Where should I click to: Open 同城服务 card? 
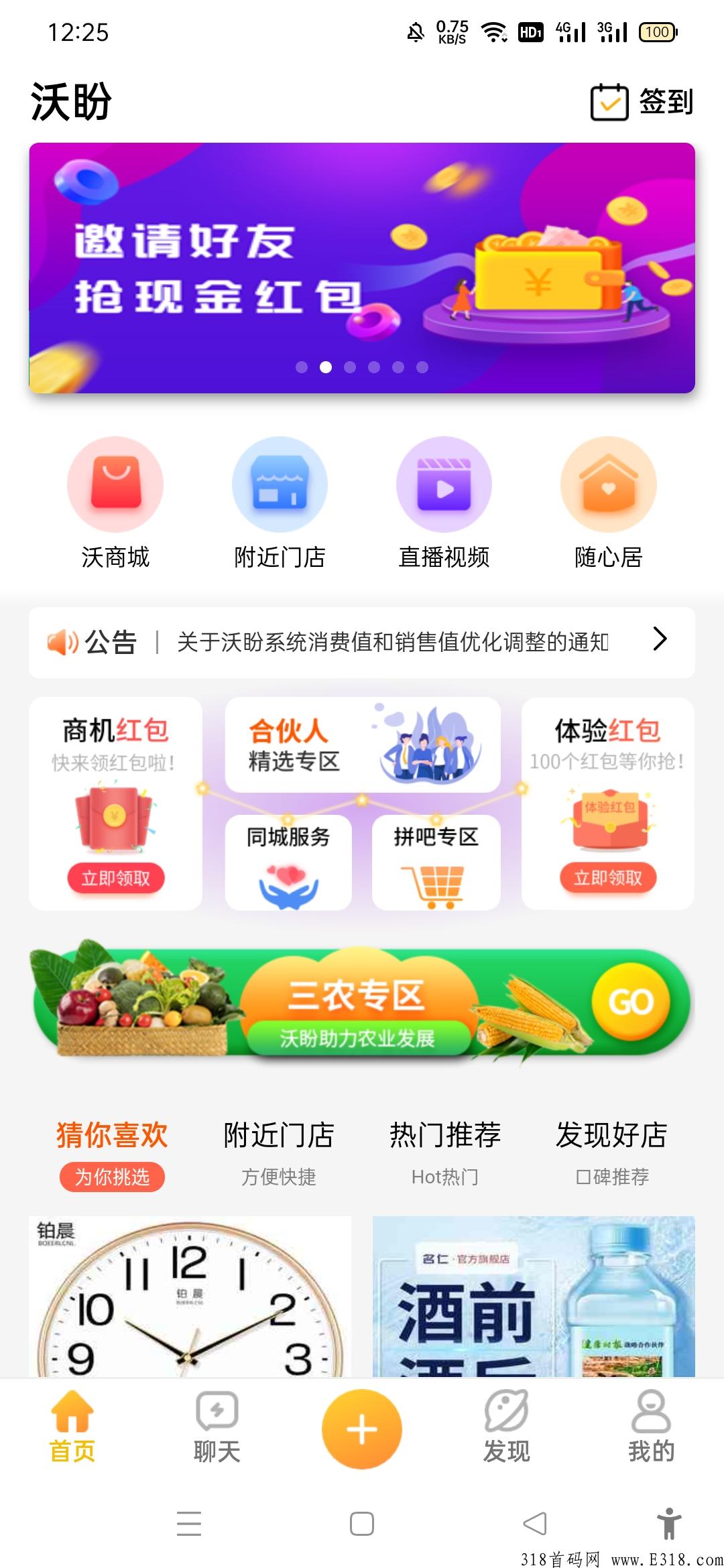click(288, 862)
